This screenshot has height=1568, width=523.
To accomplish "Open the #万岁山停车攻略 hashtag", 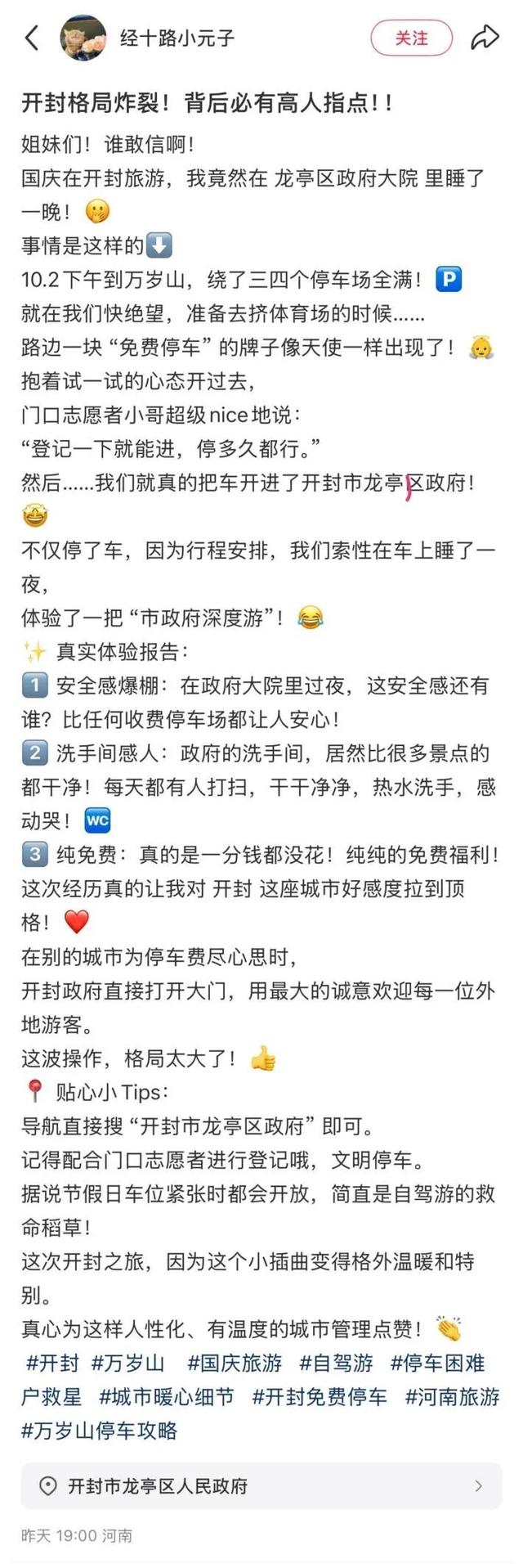I will (99, 1431).
